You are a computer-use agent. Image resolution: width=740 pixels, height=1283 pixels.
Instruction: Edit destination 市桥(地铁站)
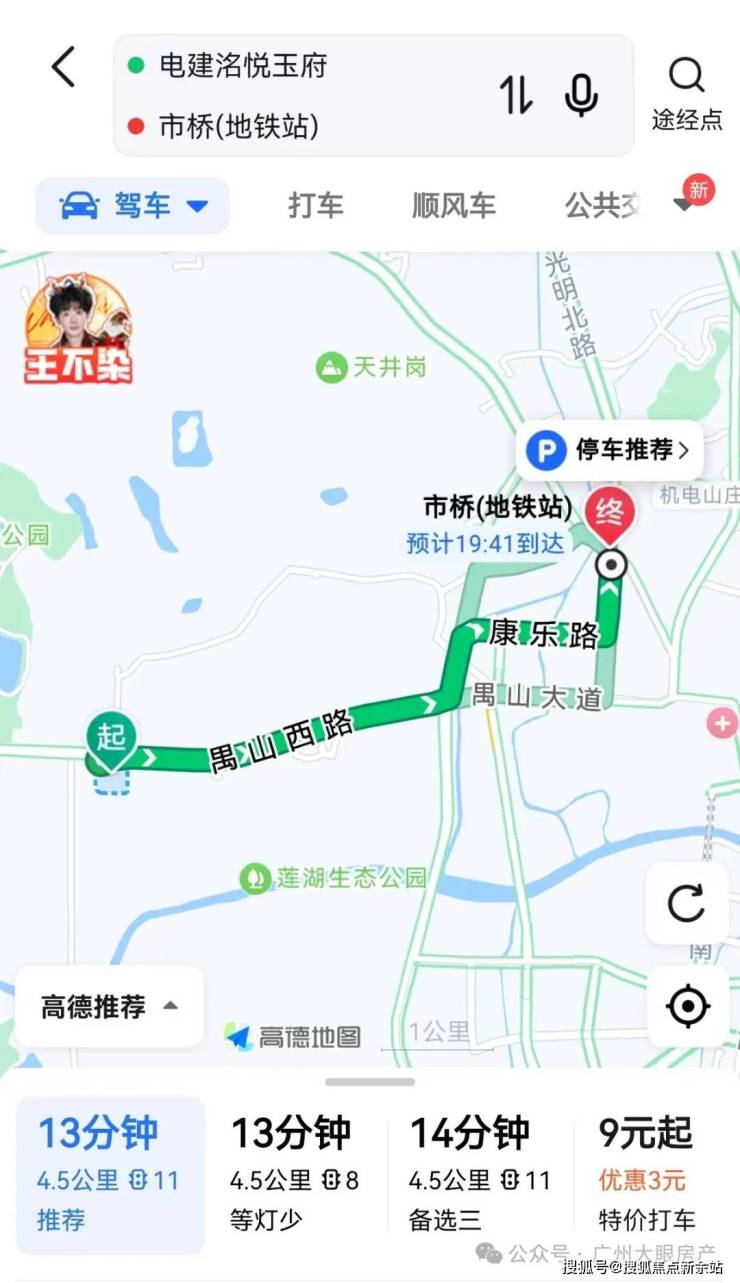coord(239,126)
